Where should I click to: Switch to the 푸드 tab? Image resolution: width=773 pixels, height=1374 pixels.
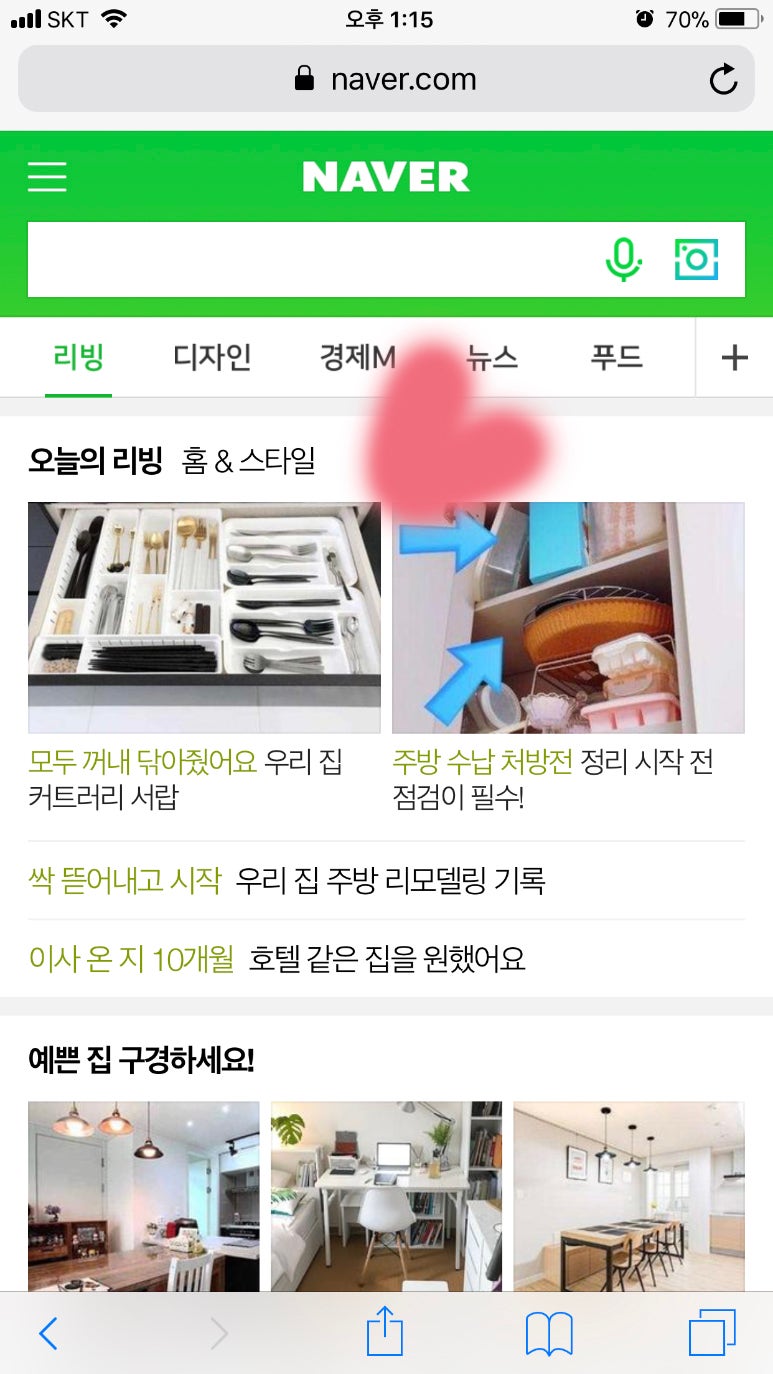click(616, 357)
